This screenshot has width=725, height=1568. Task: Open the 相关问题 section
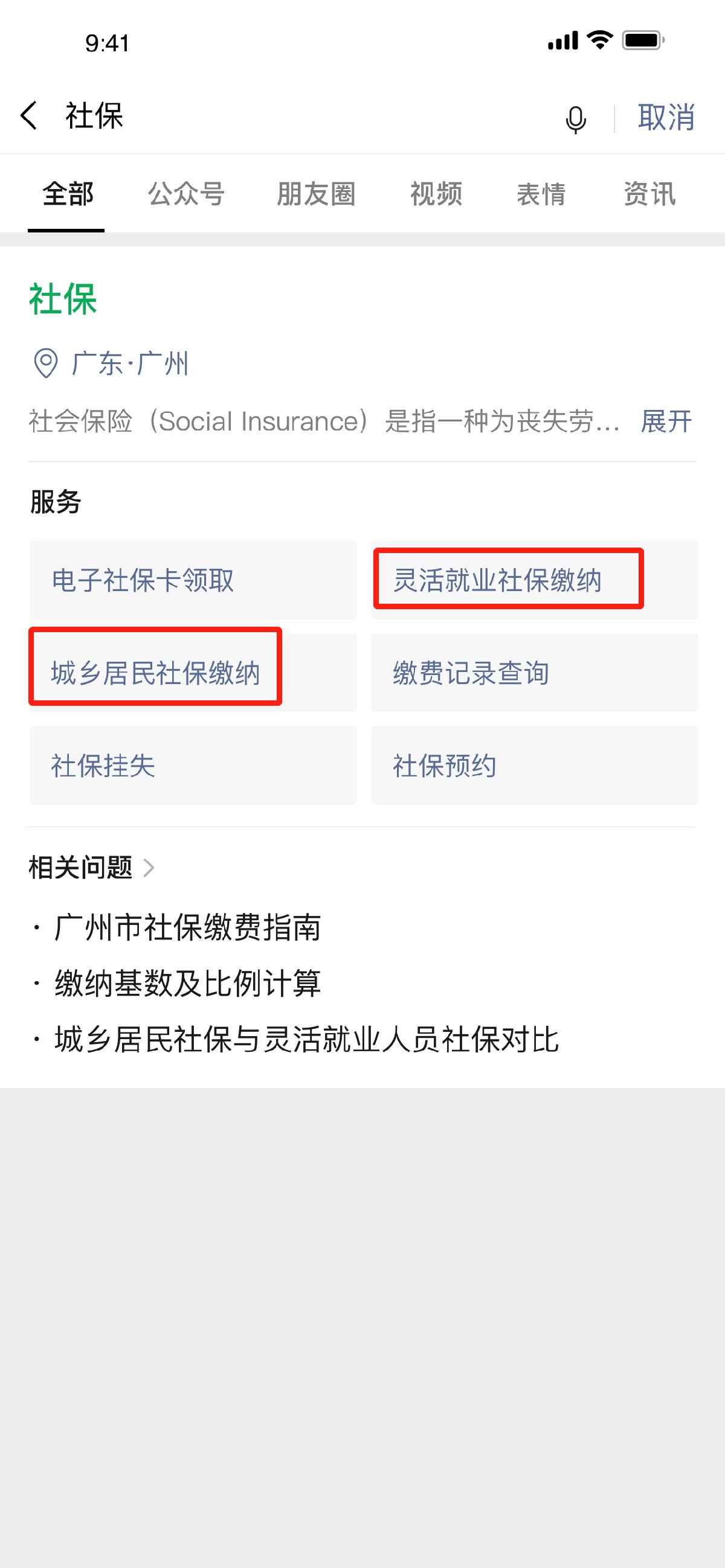[91, 868]
